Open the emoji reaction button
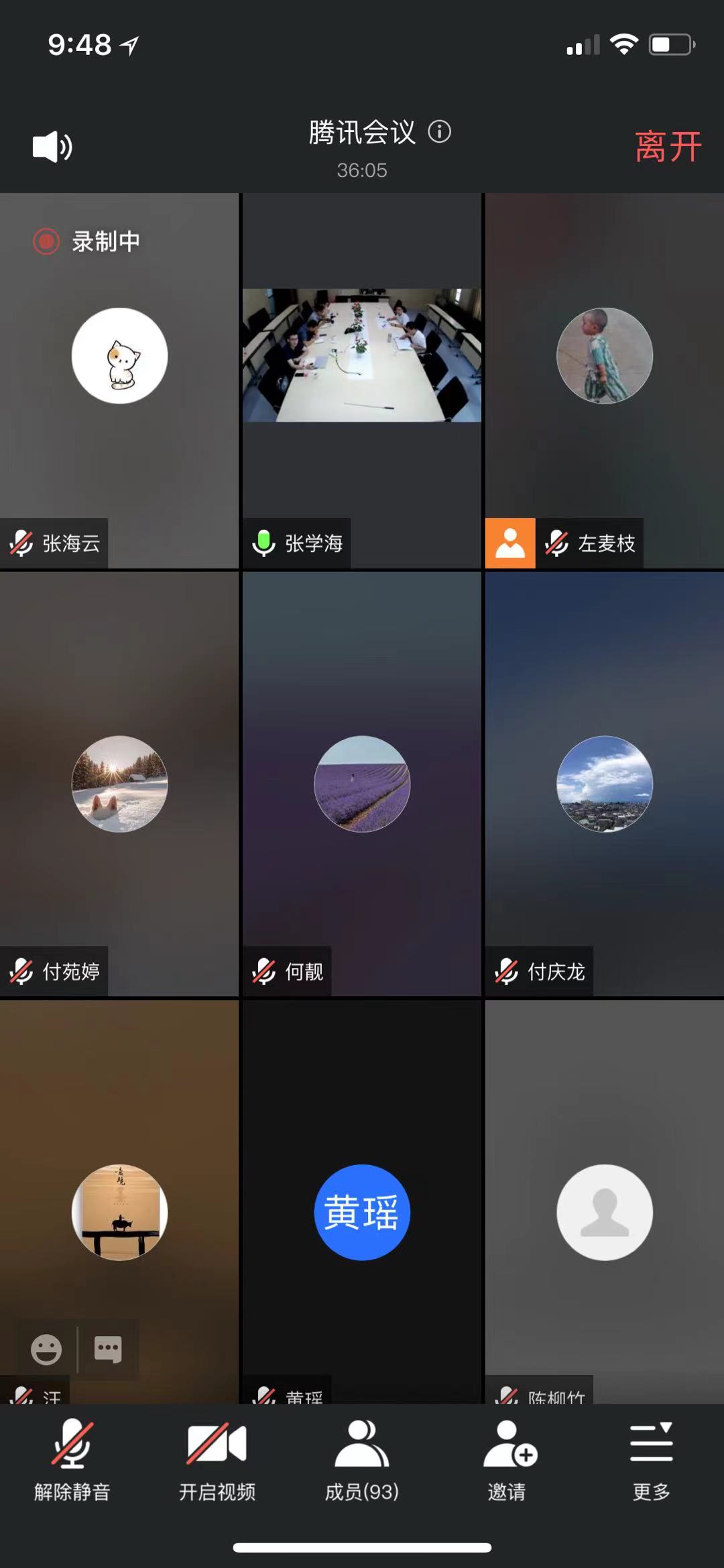The image size is (724, 1568). coord(46,1349)
